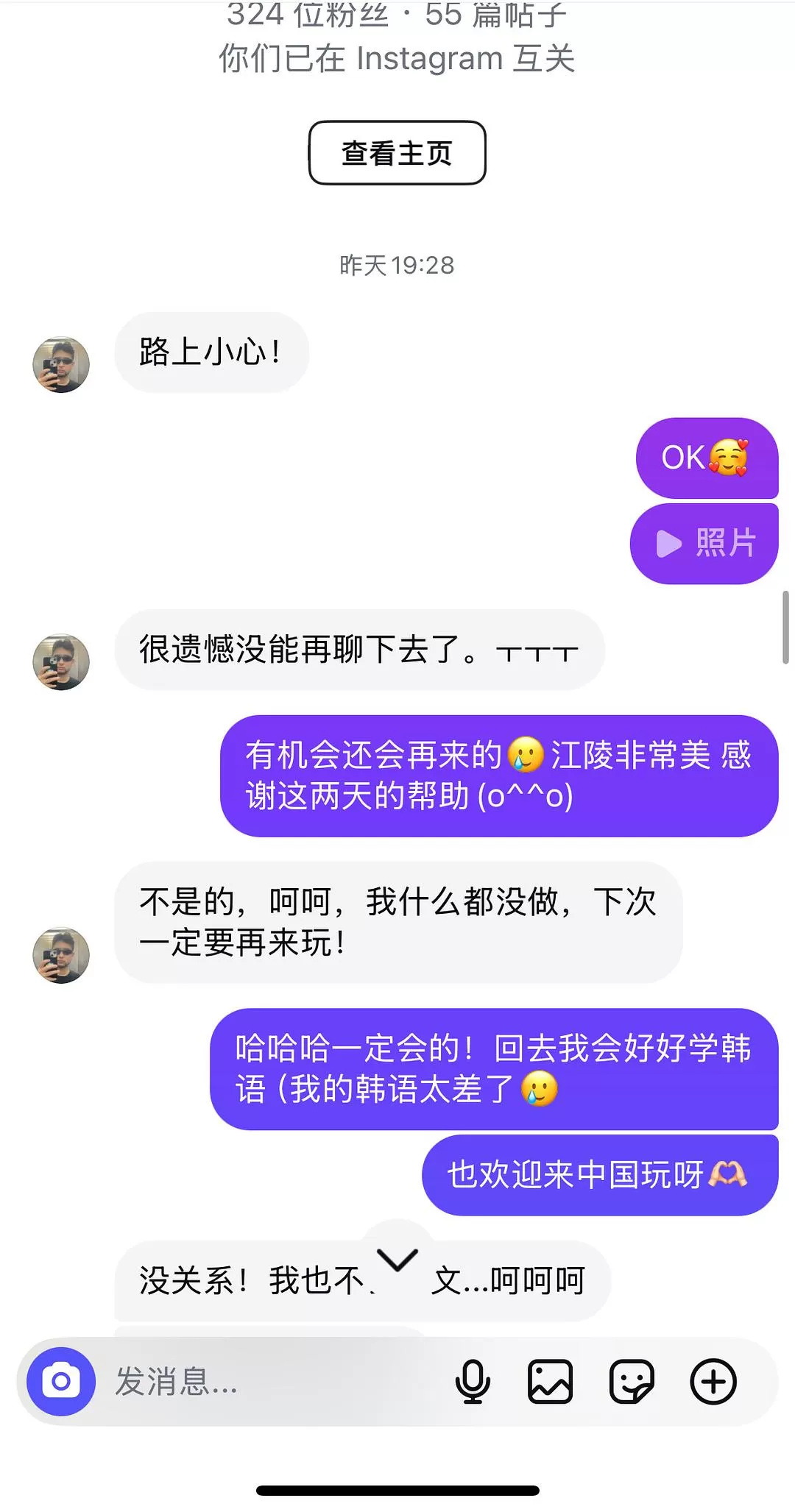
Task: Tap the avatar beside 不是的，呵呵 message
Action: (62, 954)
